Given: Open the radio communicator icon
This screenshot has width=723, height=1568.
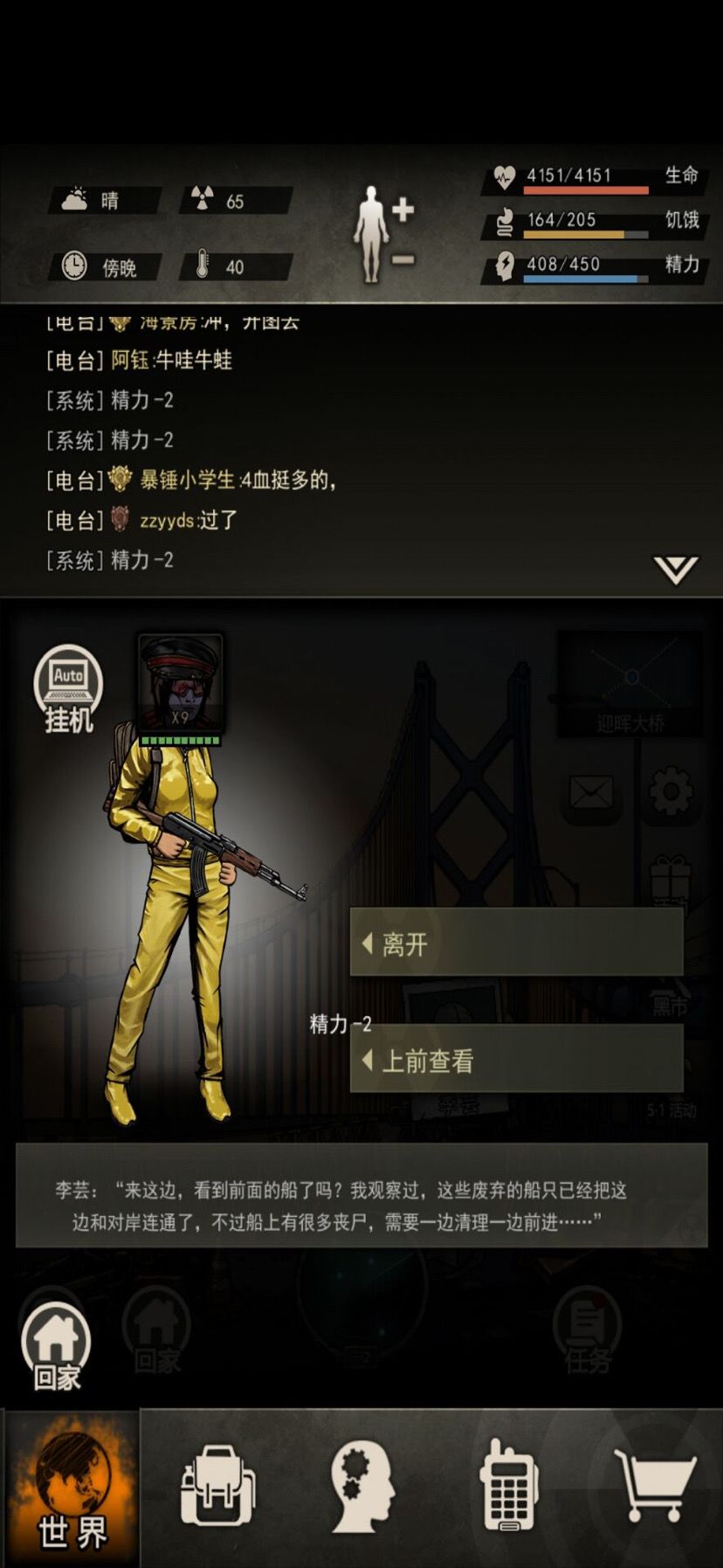Looking at the screenshot, I should pos(506,1489).
